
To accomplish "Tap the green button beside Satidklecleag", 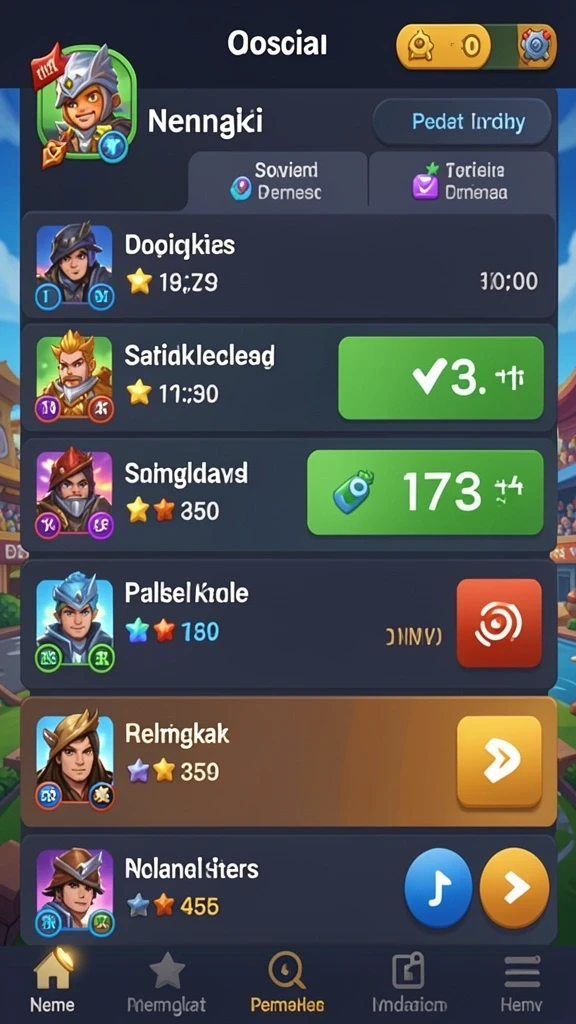I will (x=441, y=378).
